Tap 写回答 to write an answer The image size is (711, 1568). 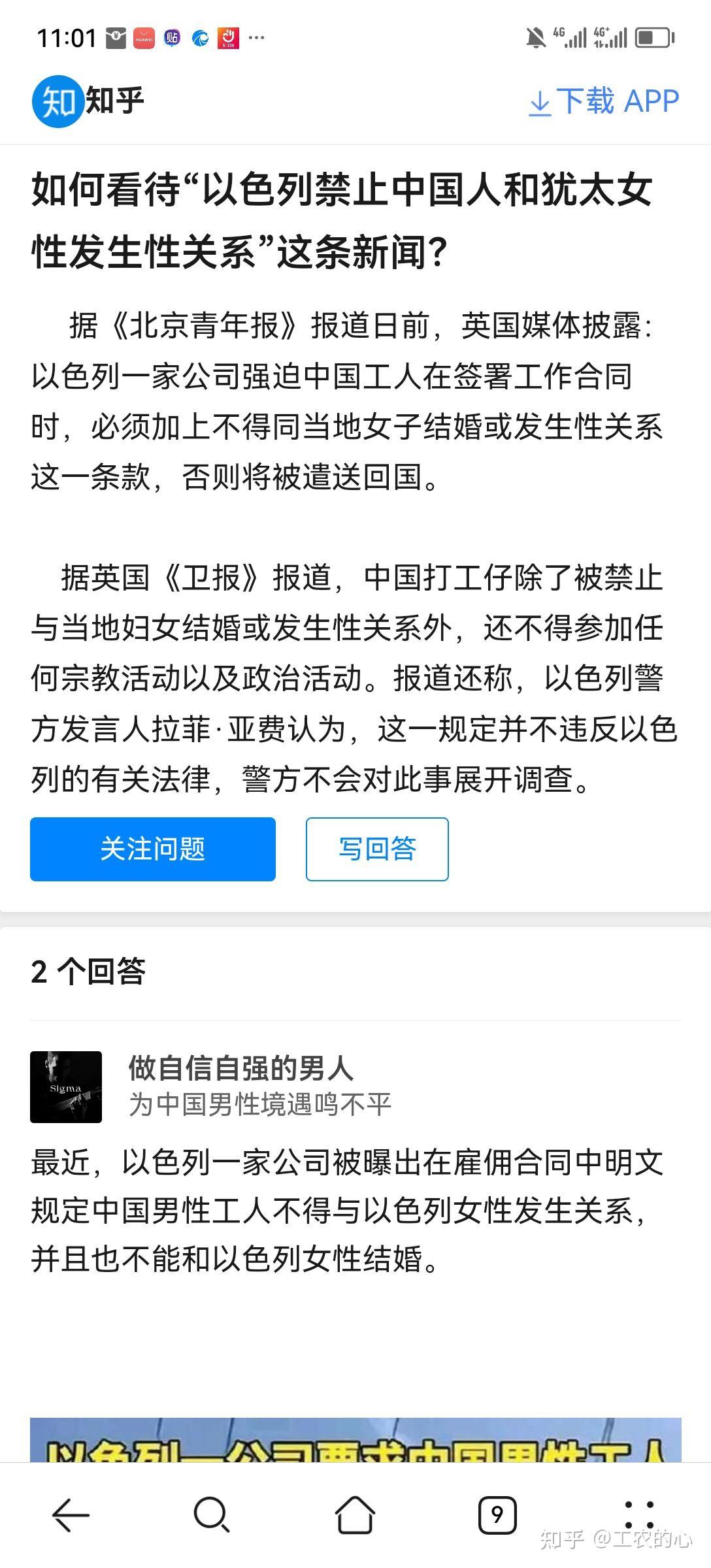[377, 849]
